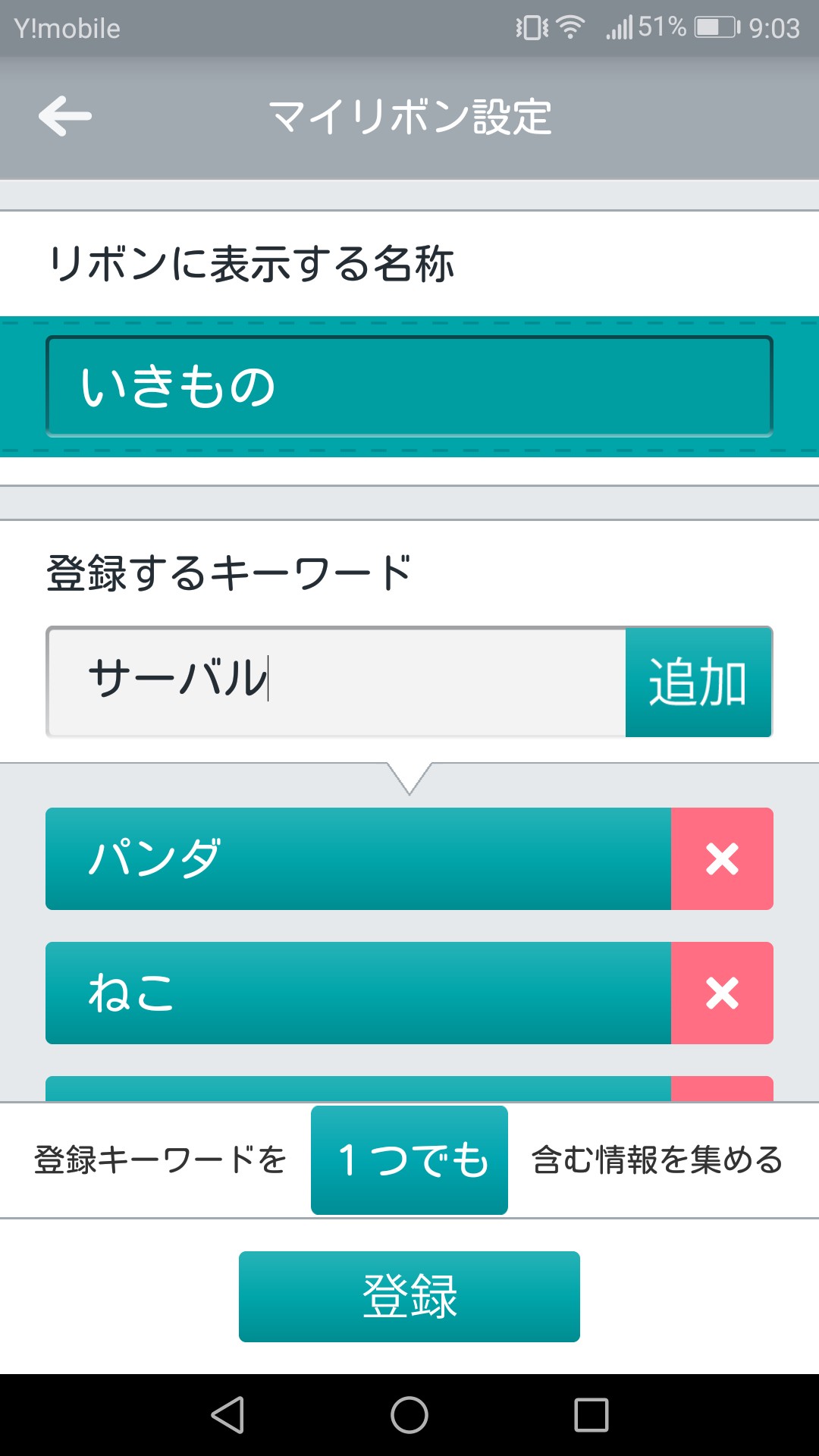Edit the ribbon name field いきもの
This screenshot has width=819, height=1456.
pyautogui.click(x=409, y=386)
